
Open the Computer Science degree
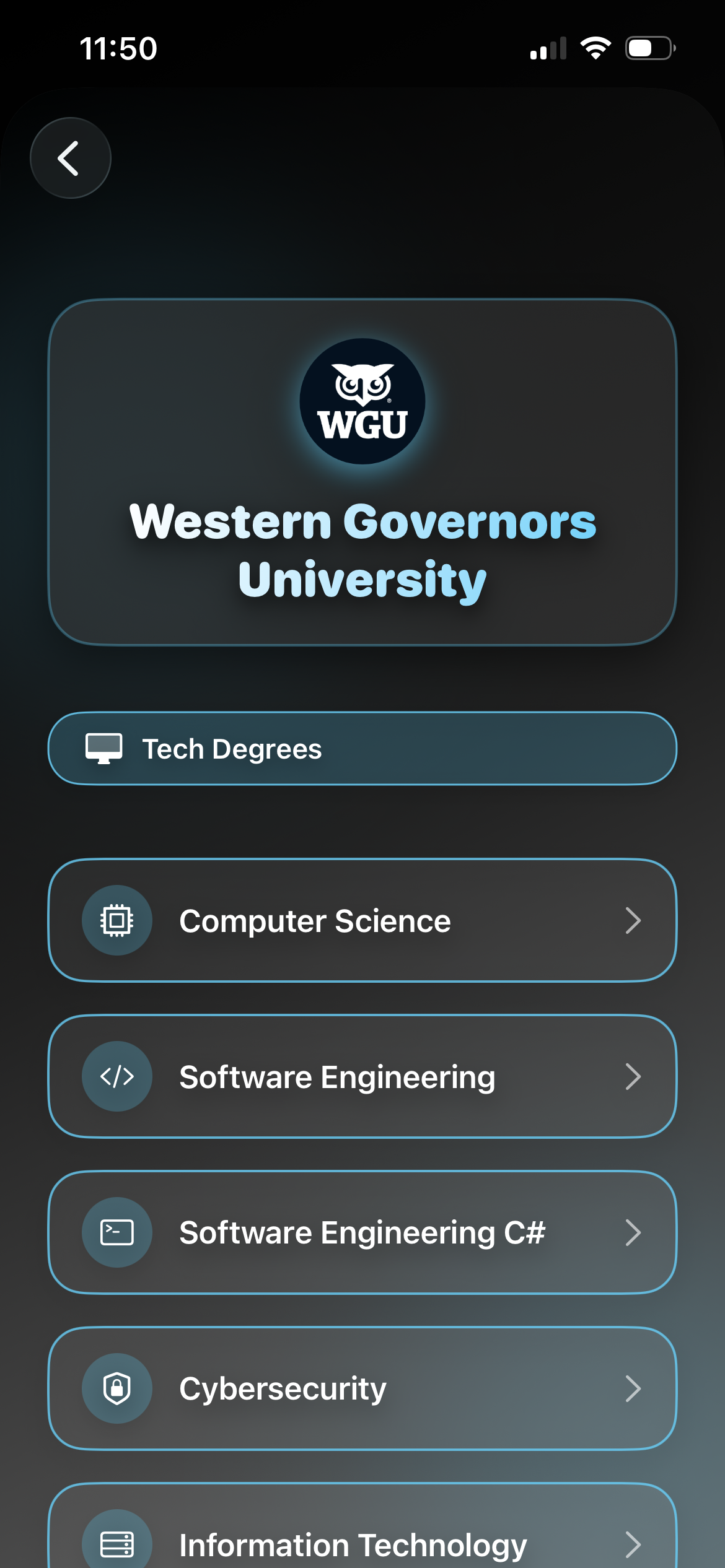362,920
